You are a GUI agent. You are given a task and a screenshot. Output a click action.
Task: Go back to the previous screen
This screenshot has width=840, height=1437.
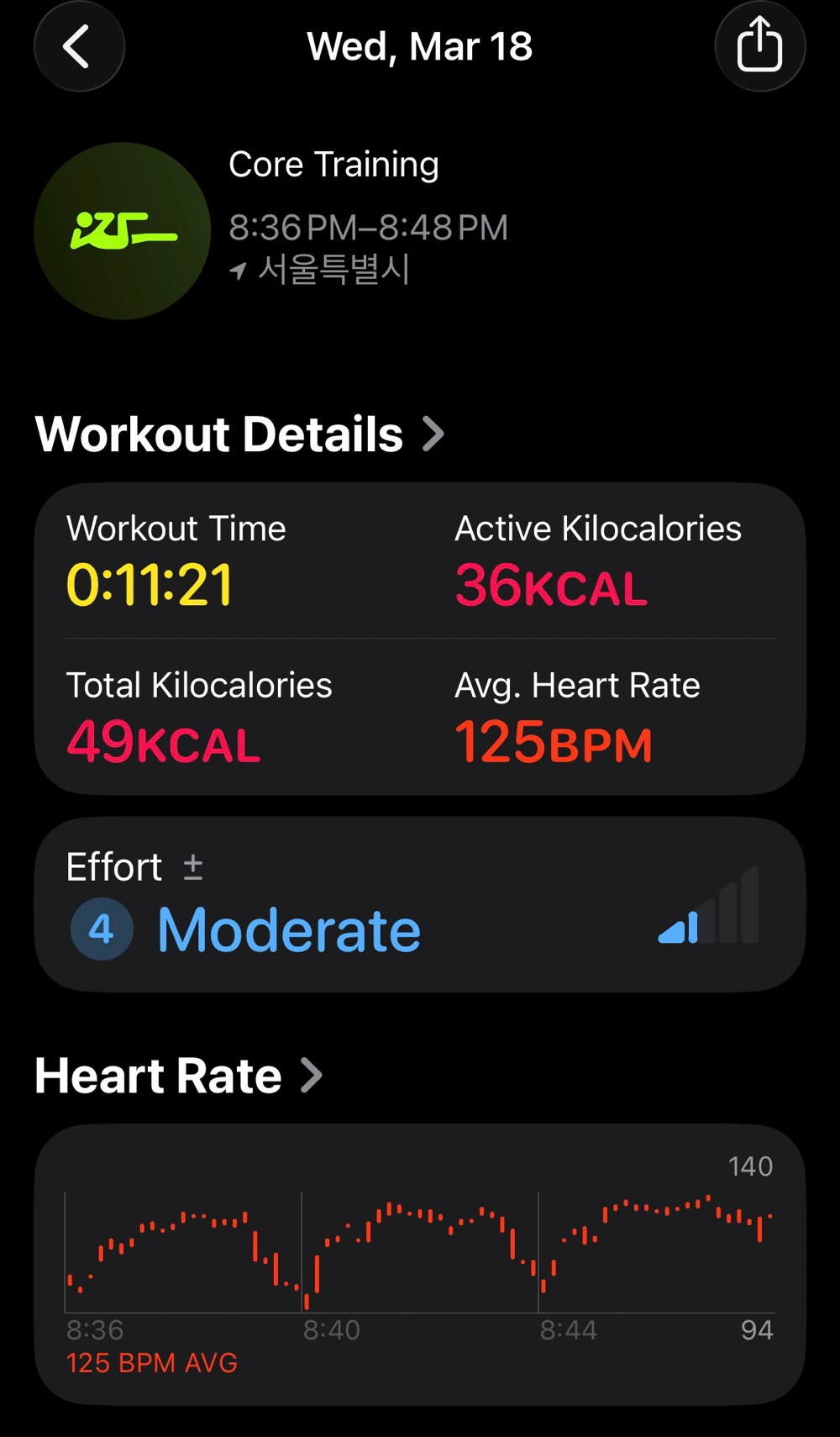pos(79,46)
